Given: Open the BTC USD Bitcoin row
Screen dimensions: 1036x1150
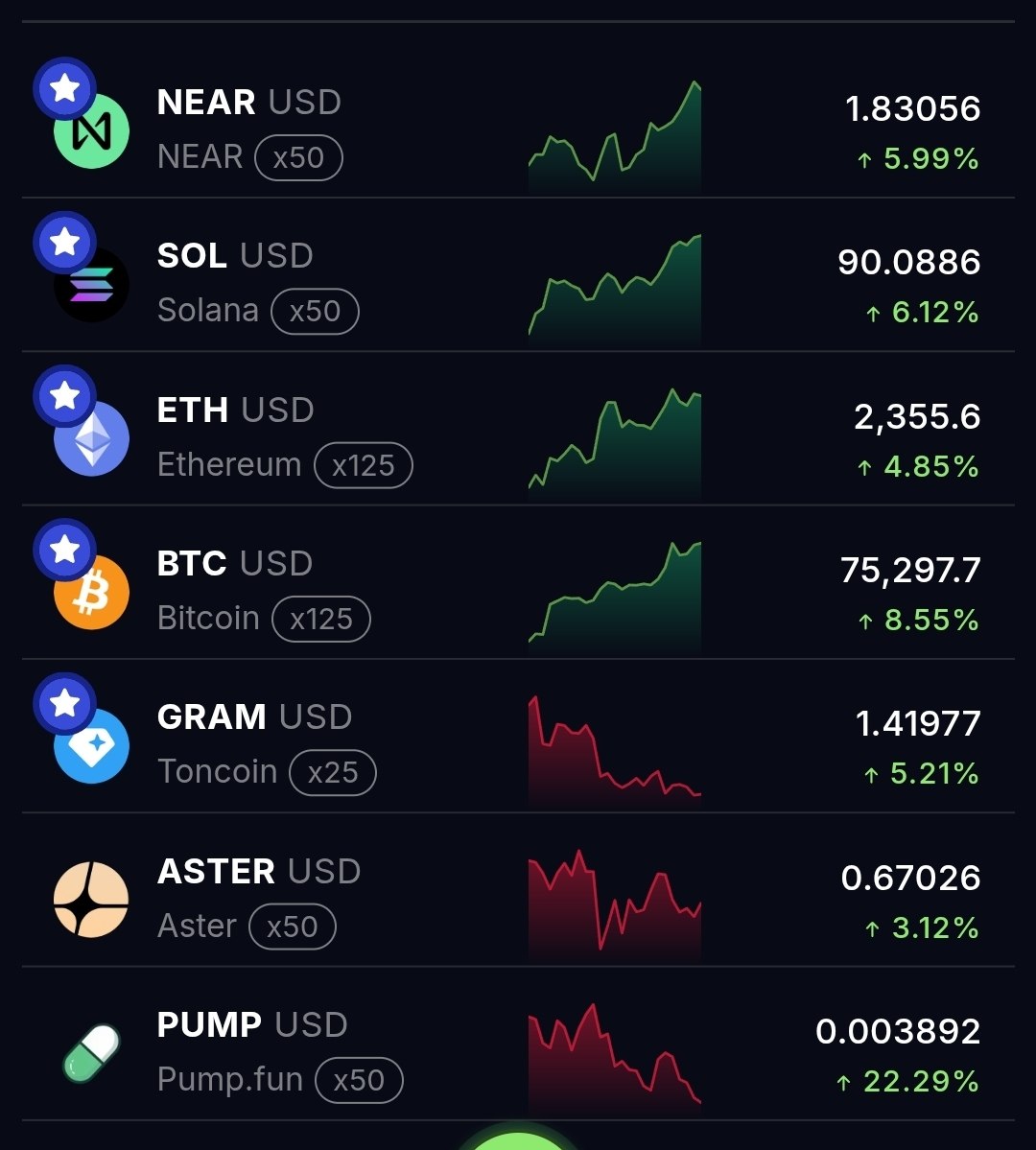Looking at the screenshot, I should pyautogui.click(x=518, y=583).
